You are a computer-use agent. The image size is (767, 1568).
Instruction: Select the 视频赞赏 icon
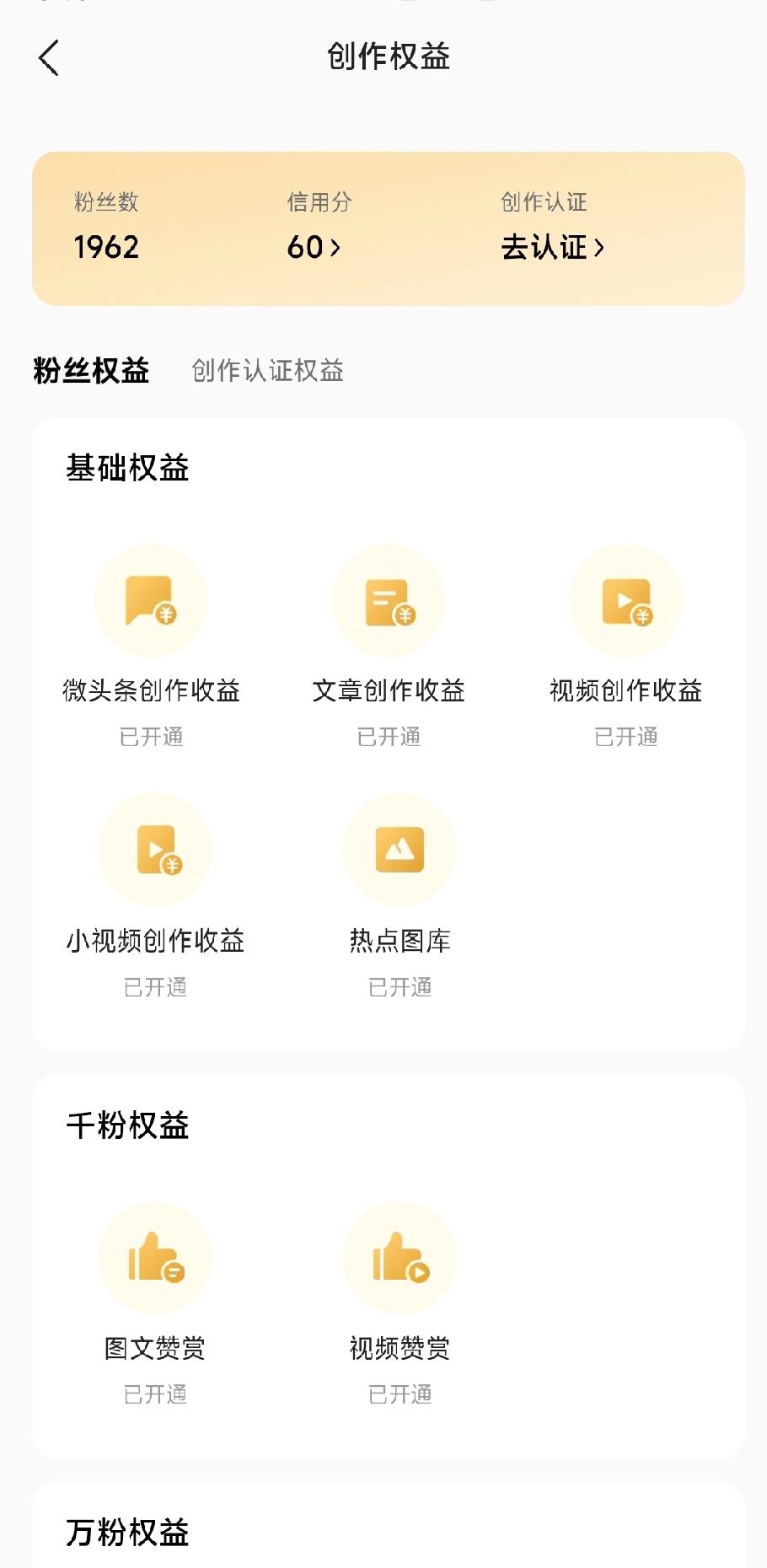point(399,1259)
